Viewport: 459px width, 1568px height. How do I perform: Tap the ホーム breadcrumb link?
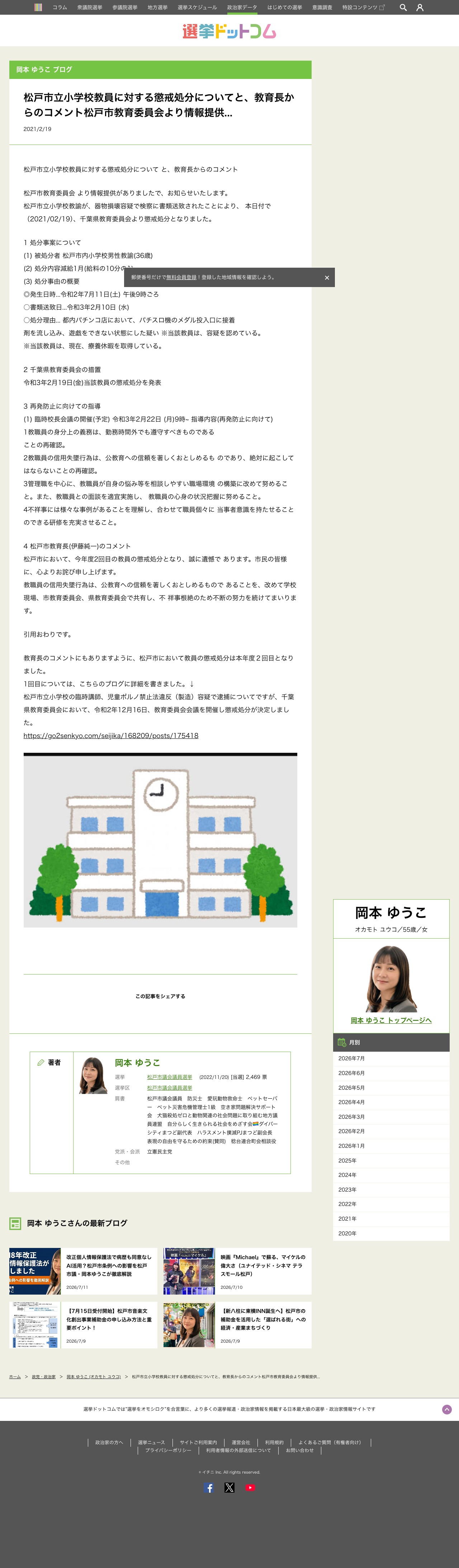pos(15,1377)
